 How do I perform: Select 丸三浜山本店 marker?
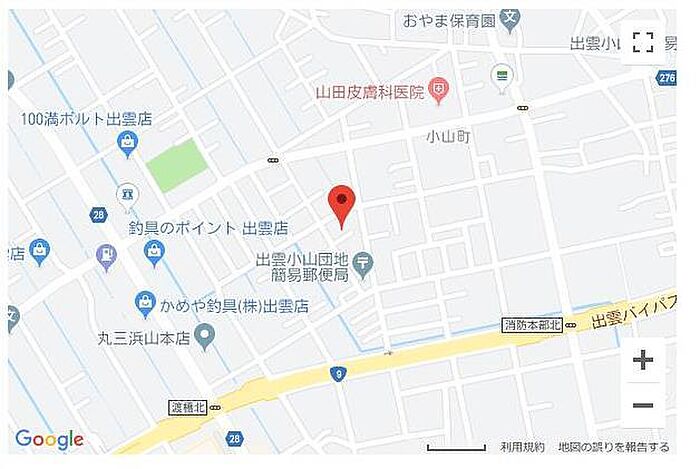click(x=205, y=335)
